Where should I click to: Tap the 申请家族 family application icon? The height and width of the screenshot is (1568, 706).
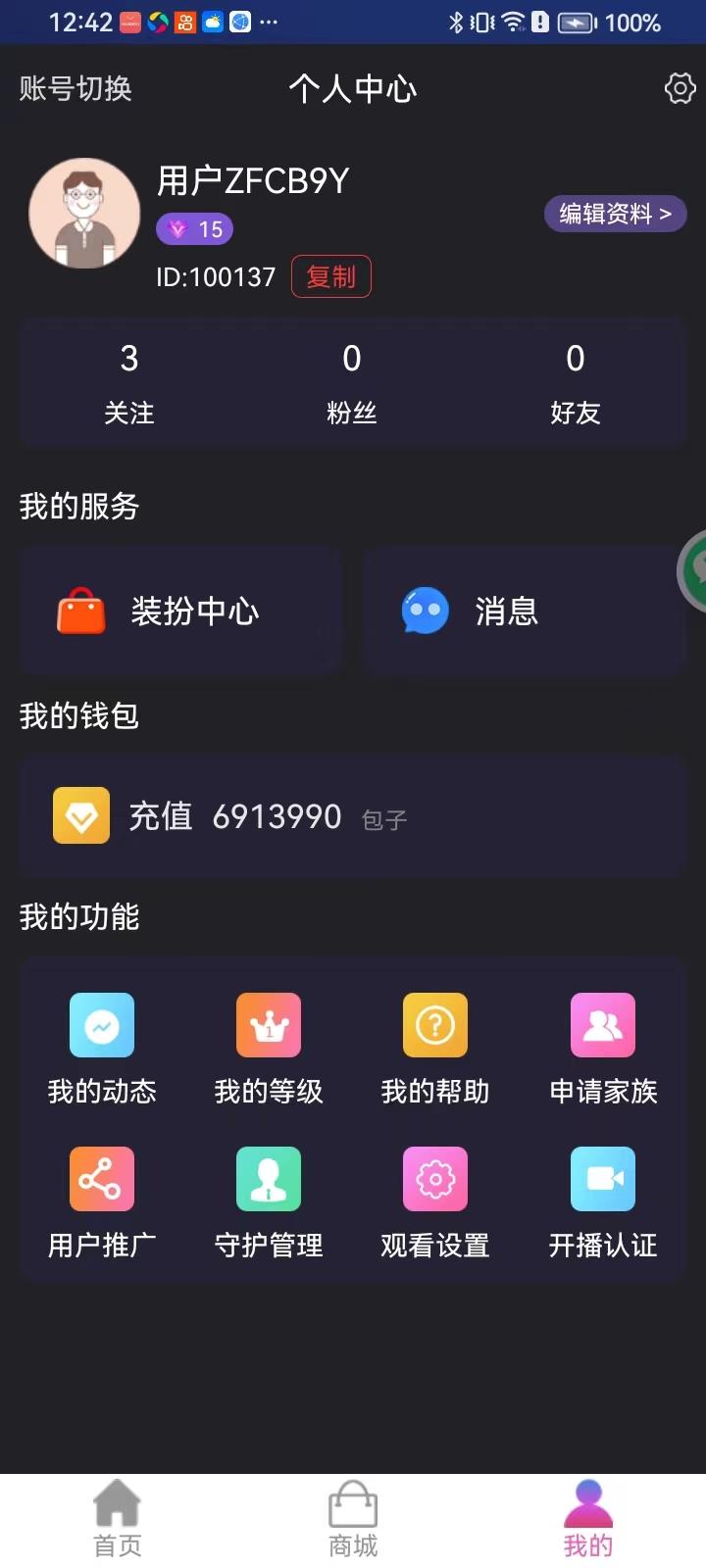point(602,1025)
